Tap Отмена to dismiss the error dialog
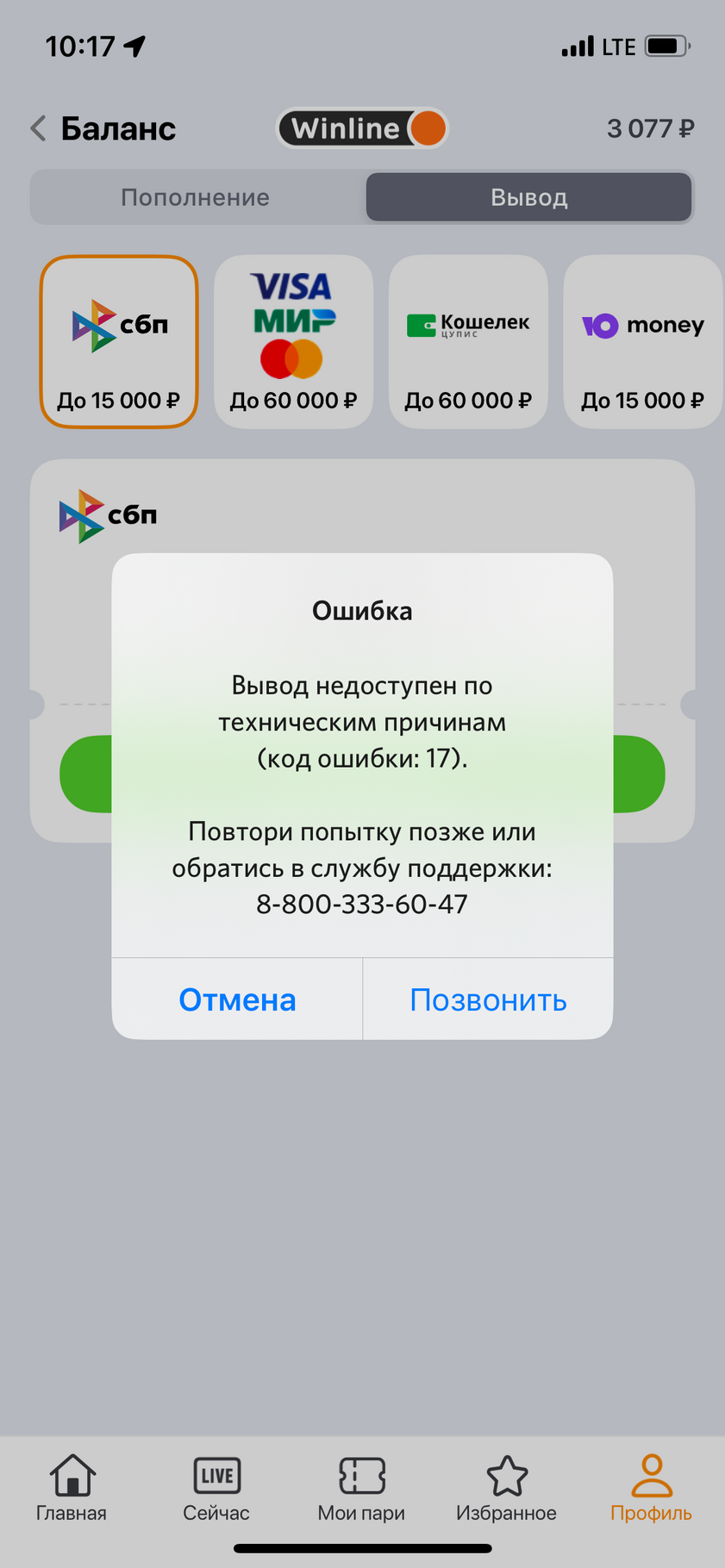The width and height of the screenshot is (725, 1568). coord(237,999)
